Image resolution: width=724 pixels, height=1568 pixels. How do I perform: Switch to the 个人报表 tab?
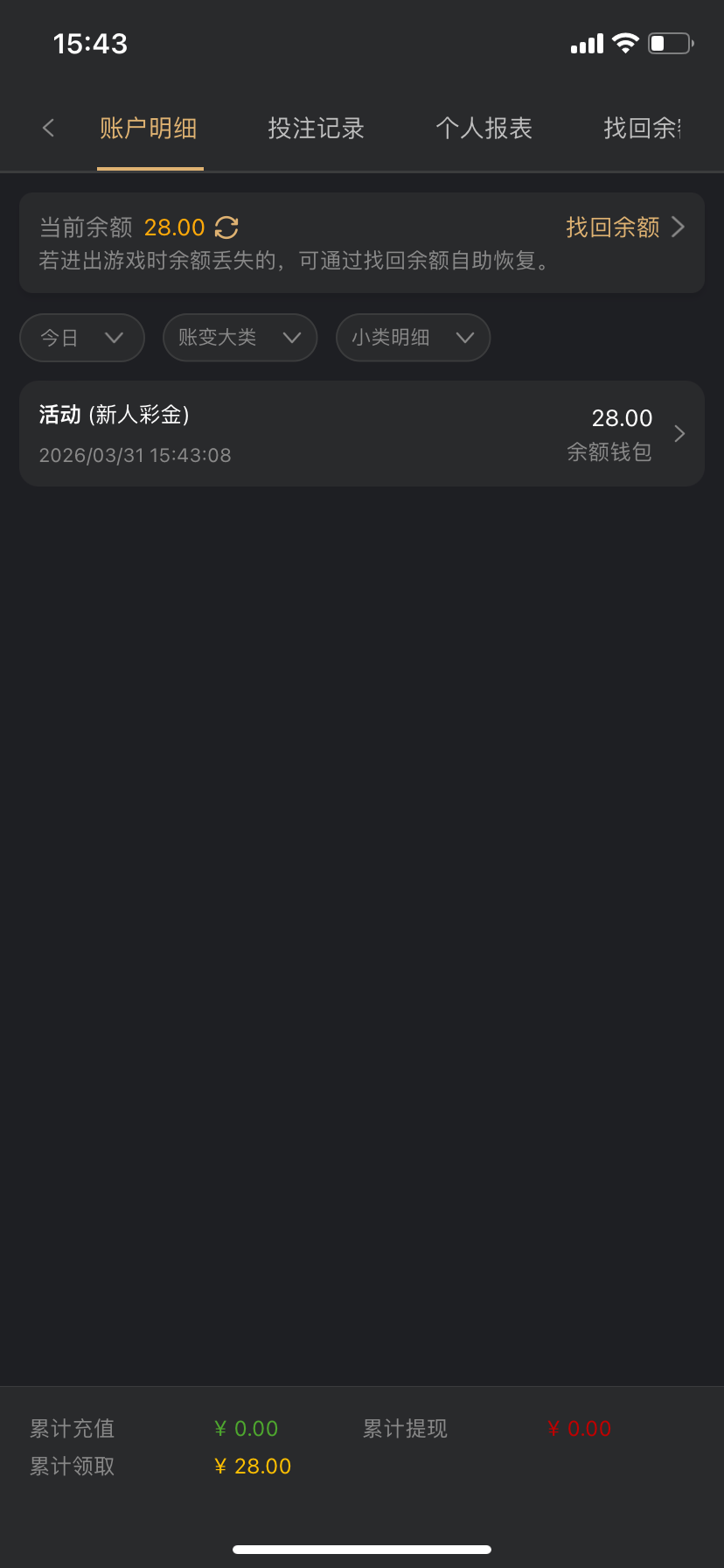(484, 129)
